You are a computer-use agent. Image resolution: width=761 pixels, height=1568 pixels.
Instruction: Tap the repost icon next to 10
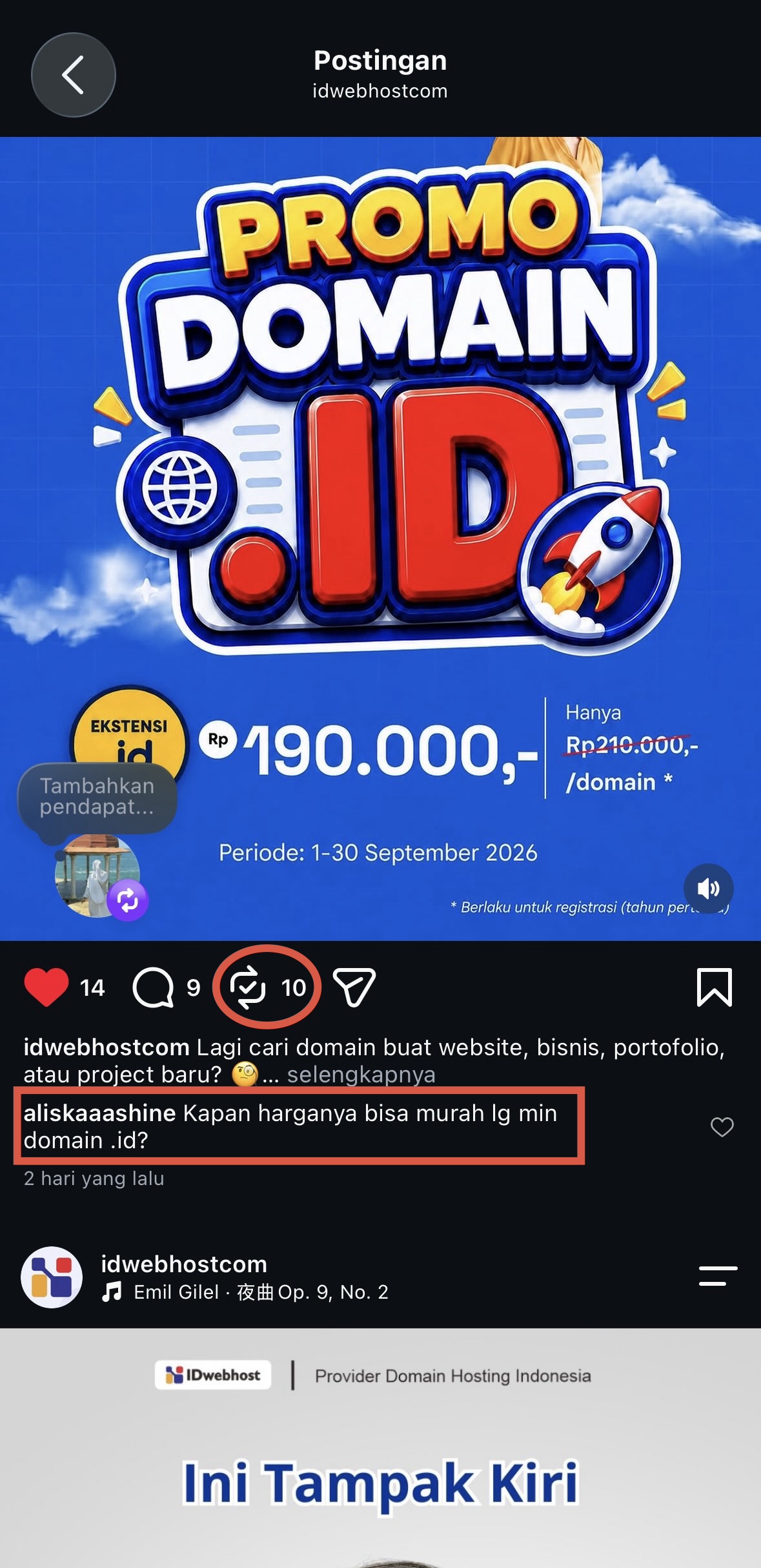(248, 987)
